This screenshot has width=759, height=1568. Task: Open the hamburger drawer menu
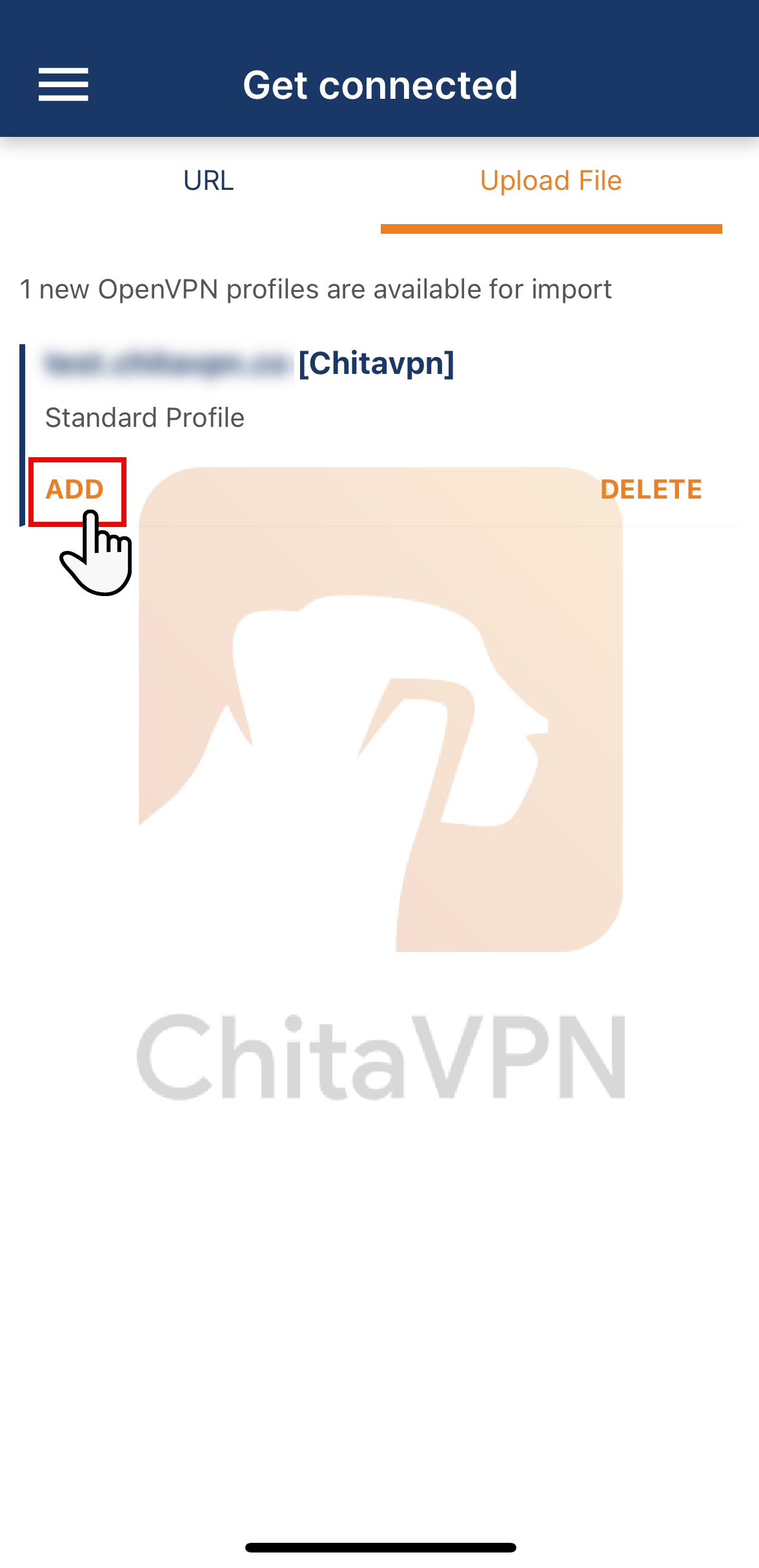pos(63,85)
